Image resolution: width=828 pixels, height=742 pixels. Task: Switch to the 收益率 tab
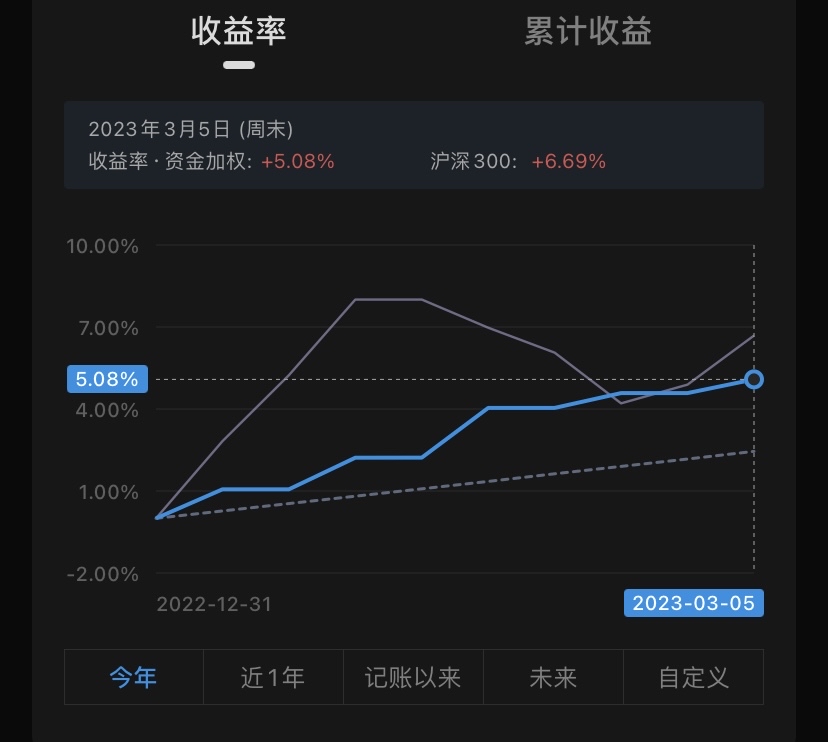[239, 31]
